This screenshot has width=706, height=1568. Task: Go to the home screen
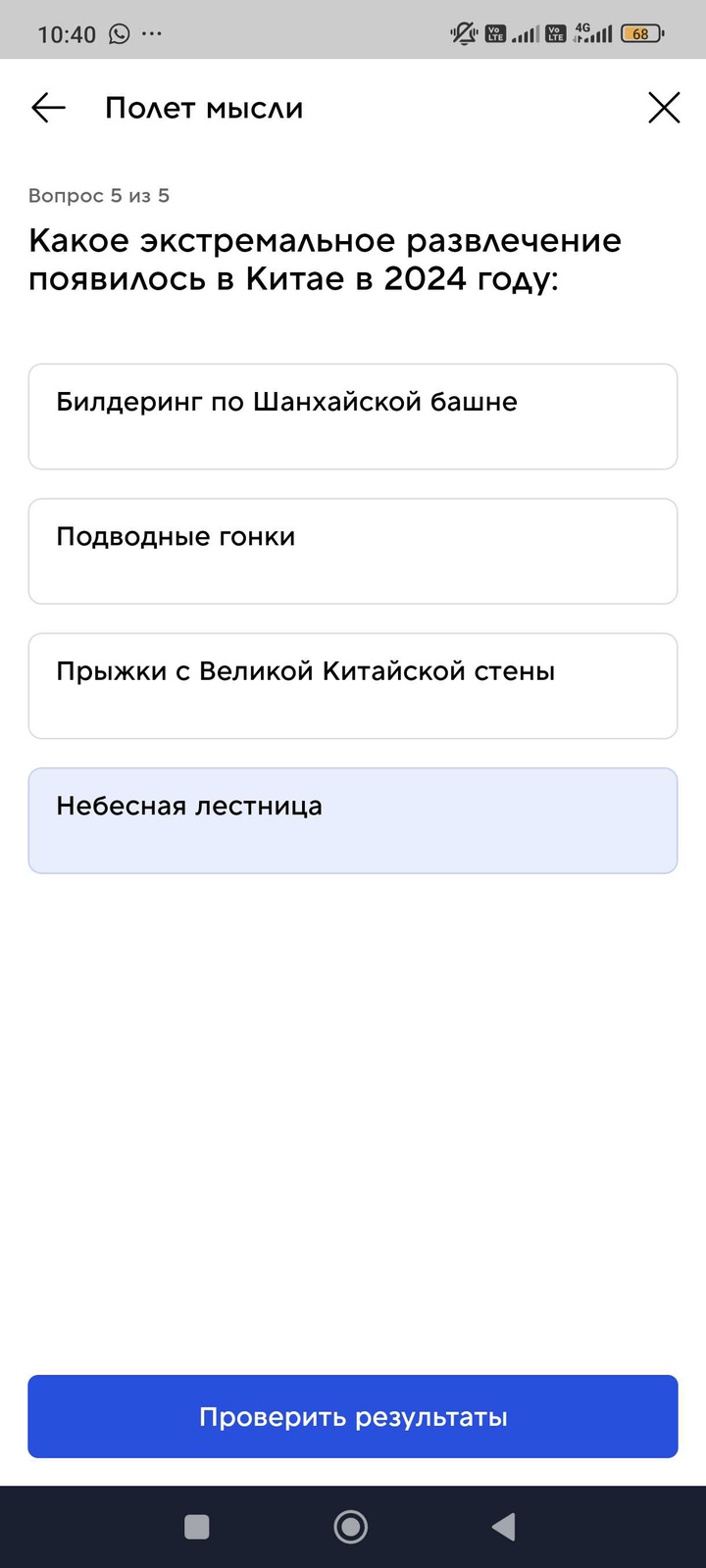pyautogui.click(x=351, y=1527)
